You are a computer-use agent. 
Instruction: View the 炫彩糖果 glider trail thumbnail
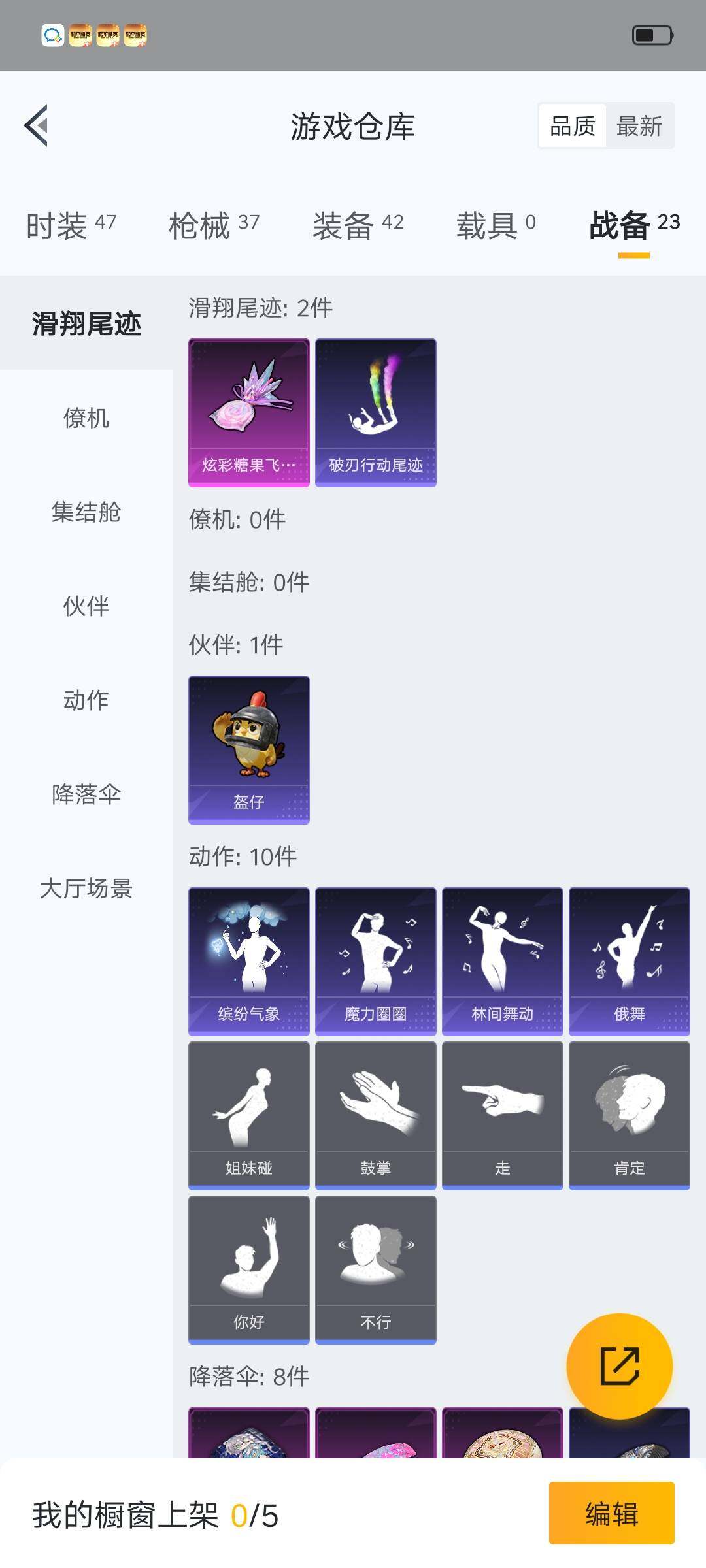tap(248, 410)
